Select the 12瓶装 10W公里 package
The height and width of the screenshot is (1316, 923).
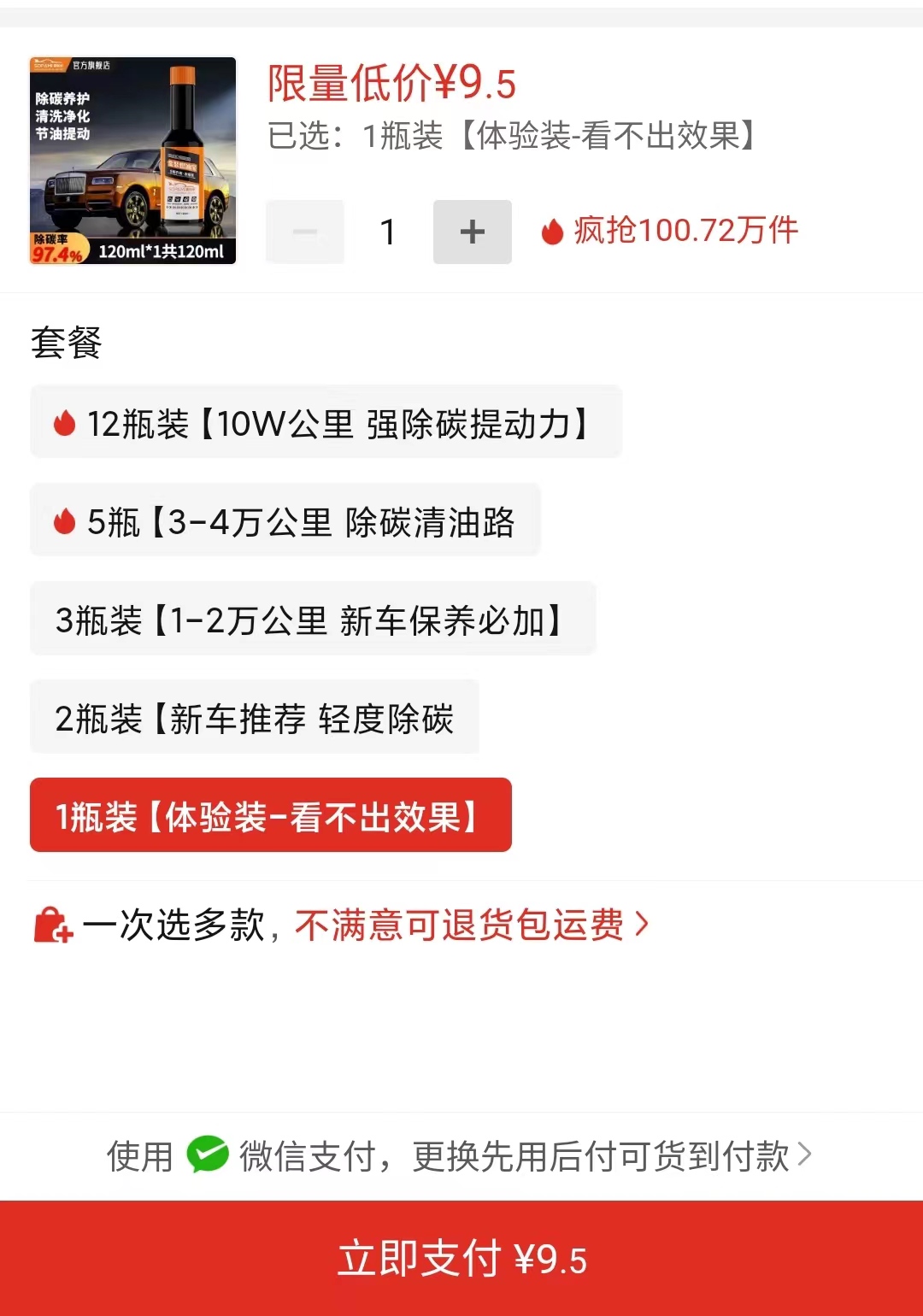point(326,422)
